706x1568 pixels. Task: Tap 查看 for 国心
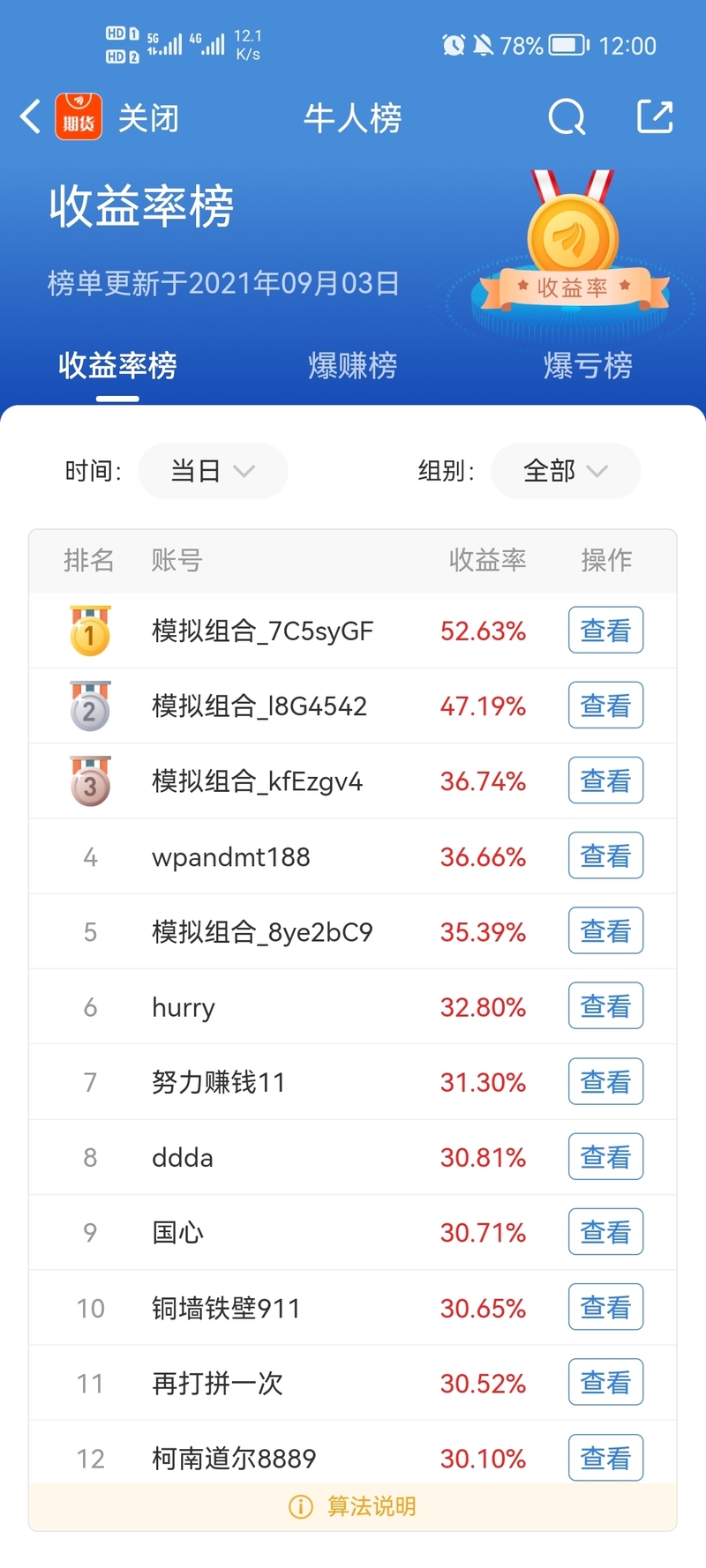pos(605,1232)
